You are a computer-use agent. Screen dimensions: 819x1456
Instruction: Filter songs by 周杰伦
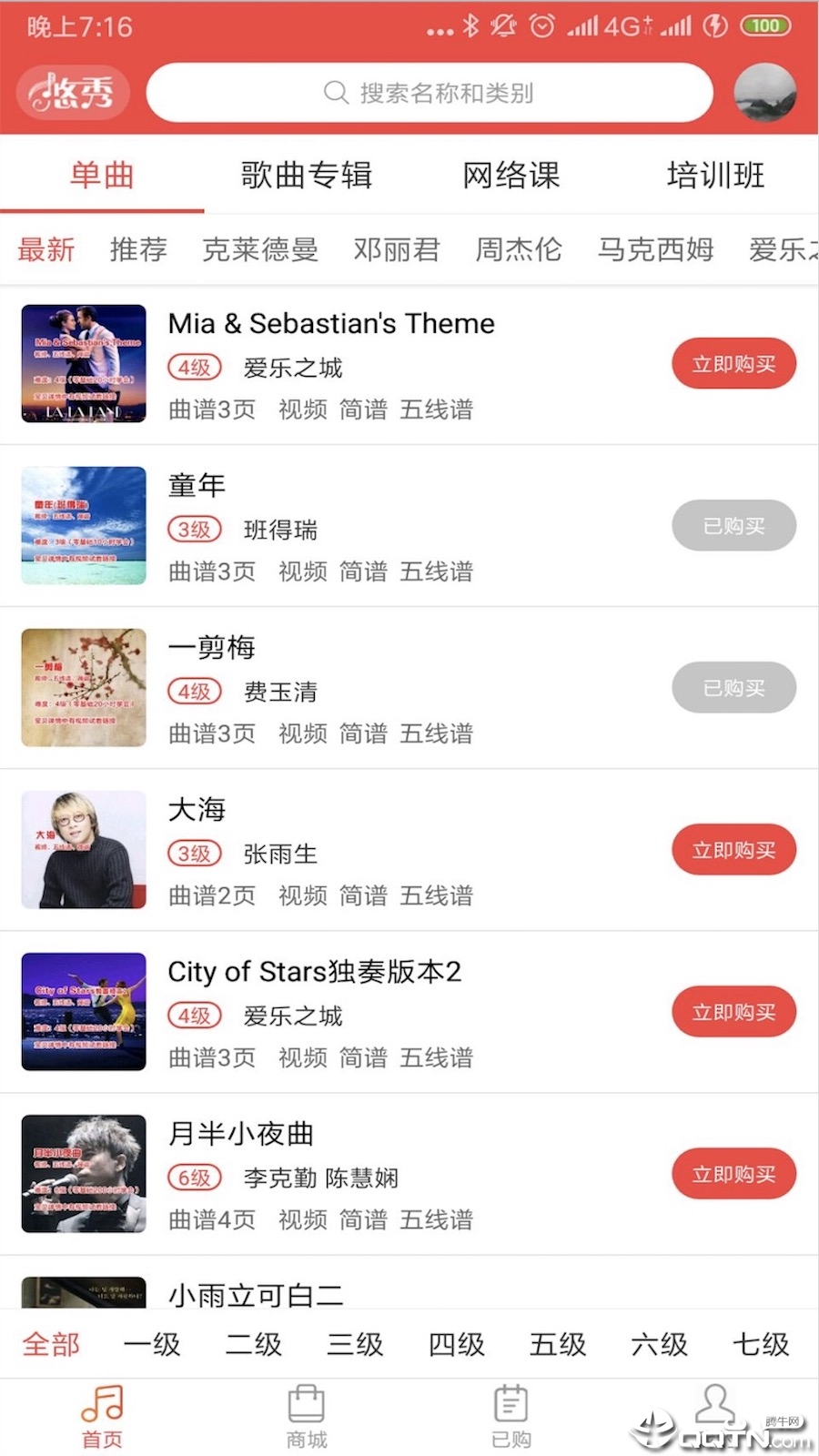tap(518, 249)
